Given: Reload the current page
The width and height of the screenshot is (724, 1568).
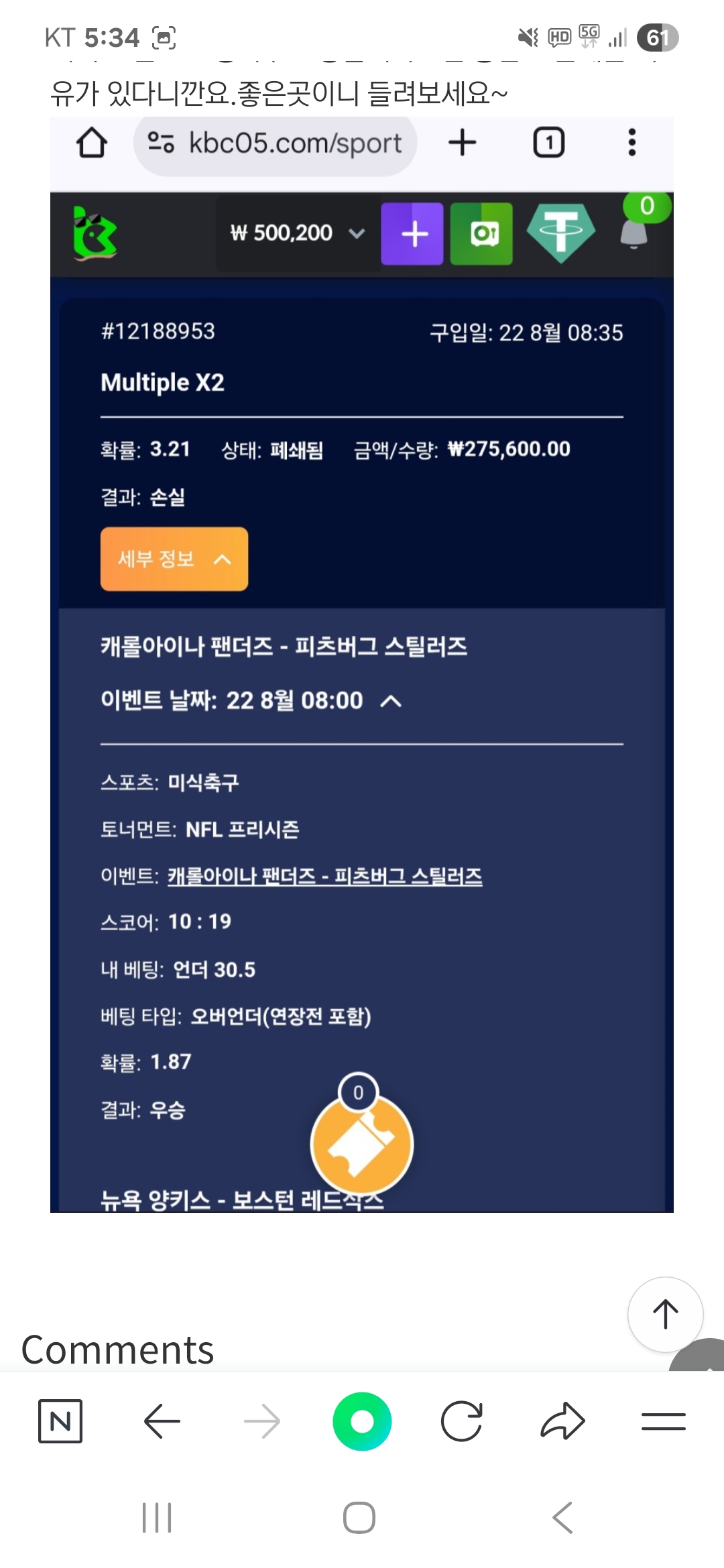Looking at the screenshot, I should click(462, 1421).
